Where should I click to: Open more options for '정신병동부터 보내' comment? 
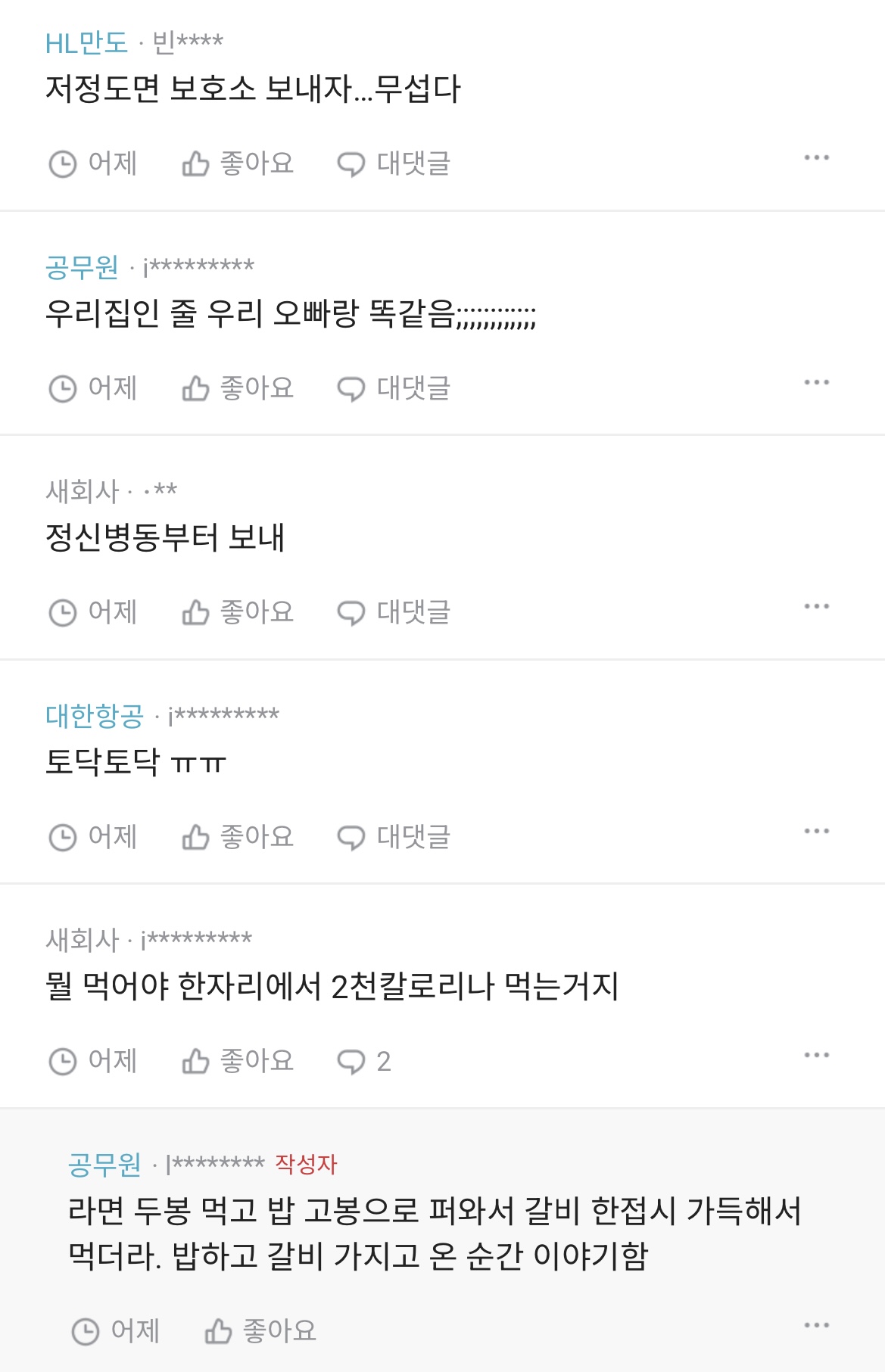816,607
